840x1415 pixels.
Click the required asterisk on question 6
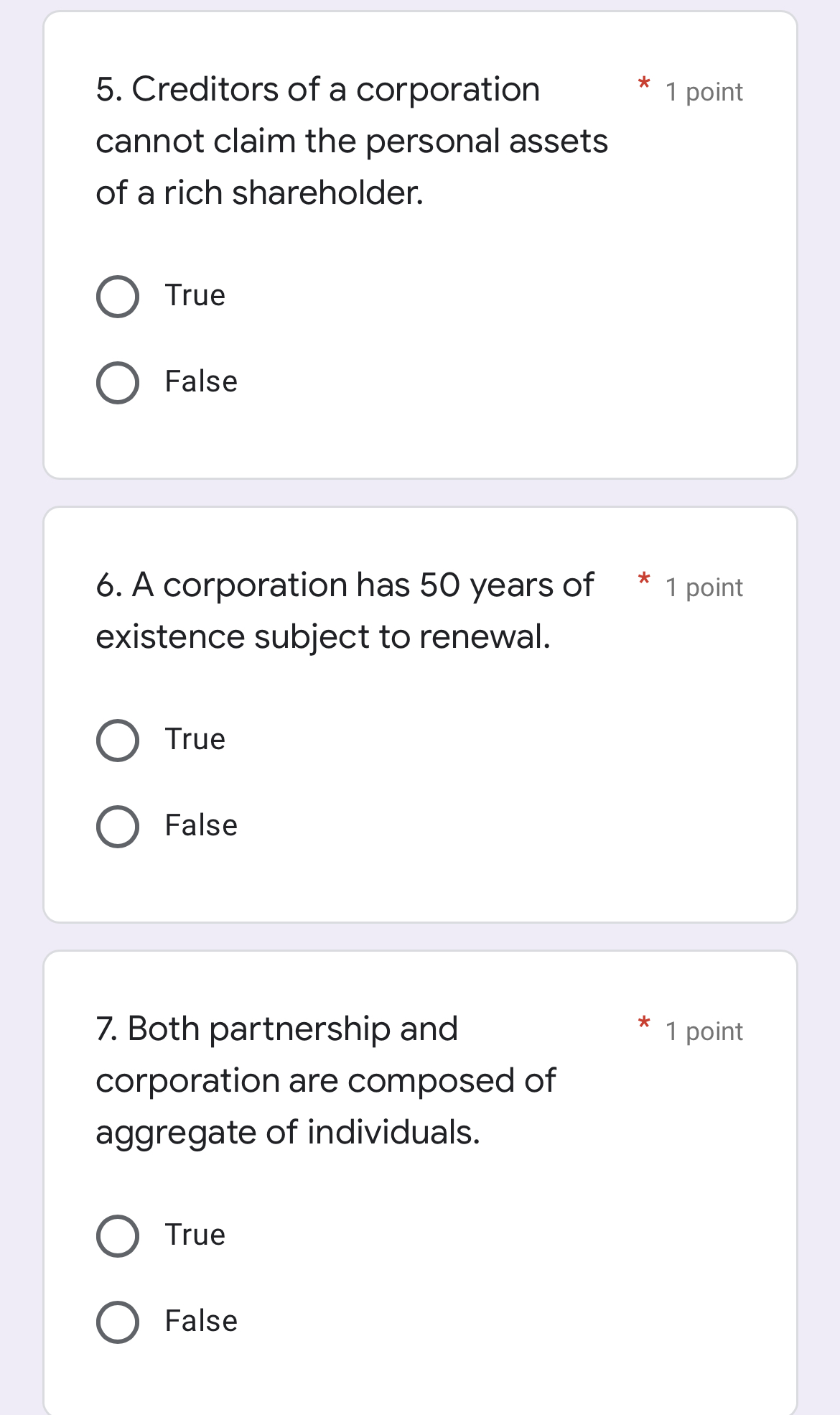click(x=644, y=580)
